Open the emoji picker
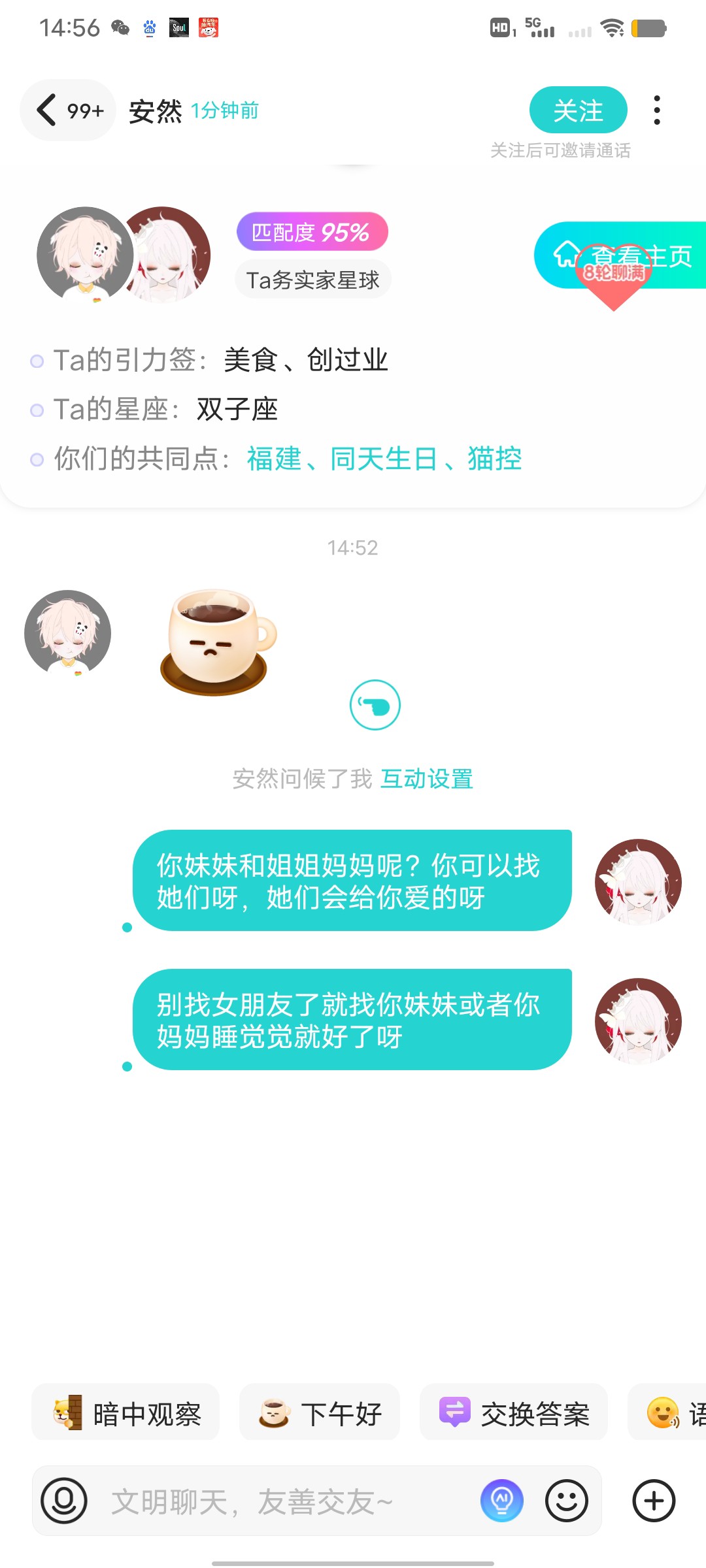 pyautogui.click(x=567, y=1501)
